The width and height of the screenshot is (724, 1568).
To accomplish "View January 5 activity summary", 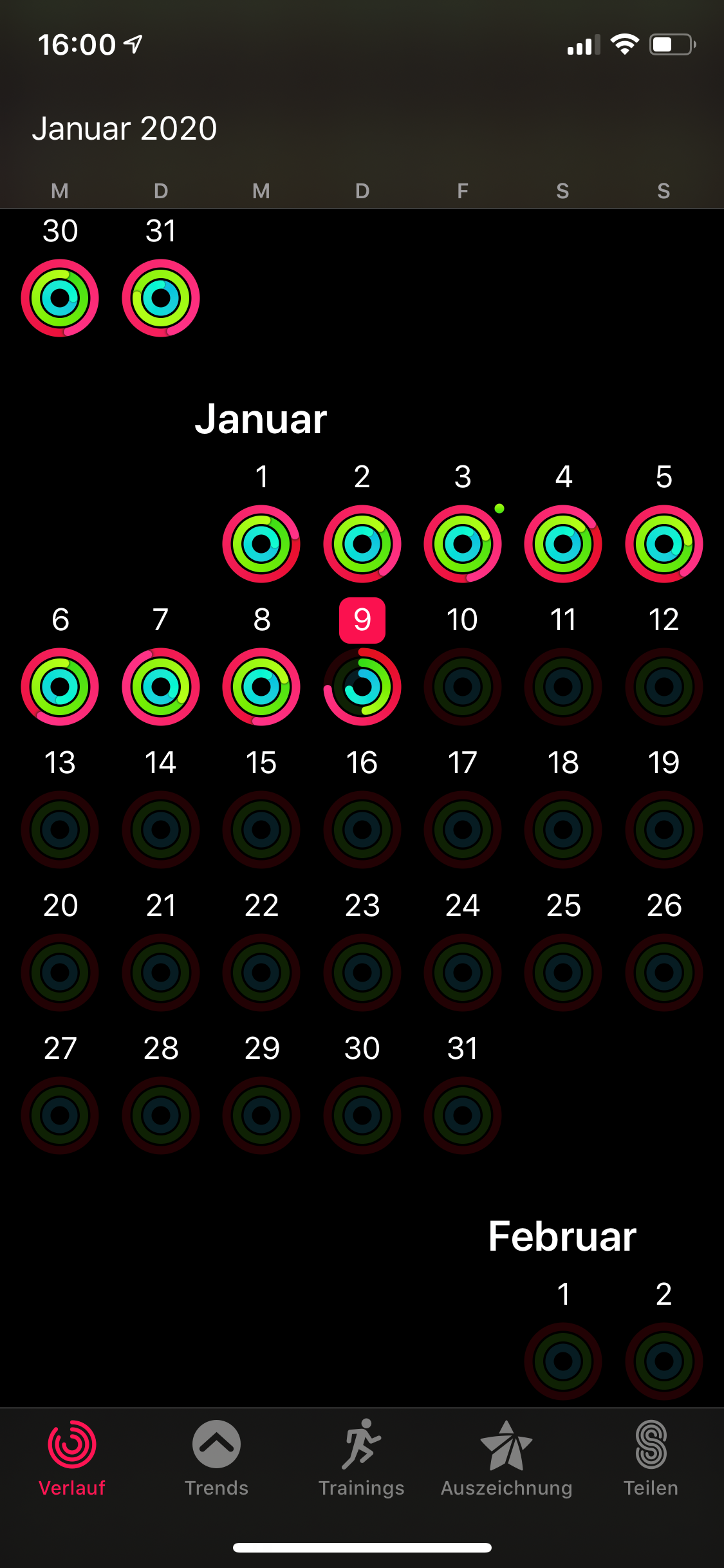I will coord(664,544).
